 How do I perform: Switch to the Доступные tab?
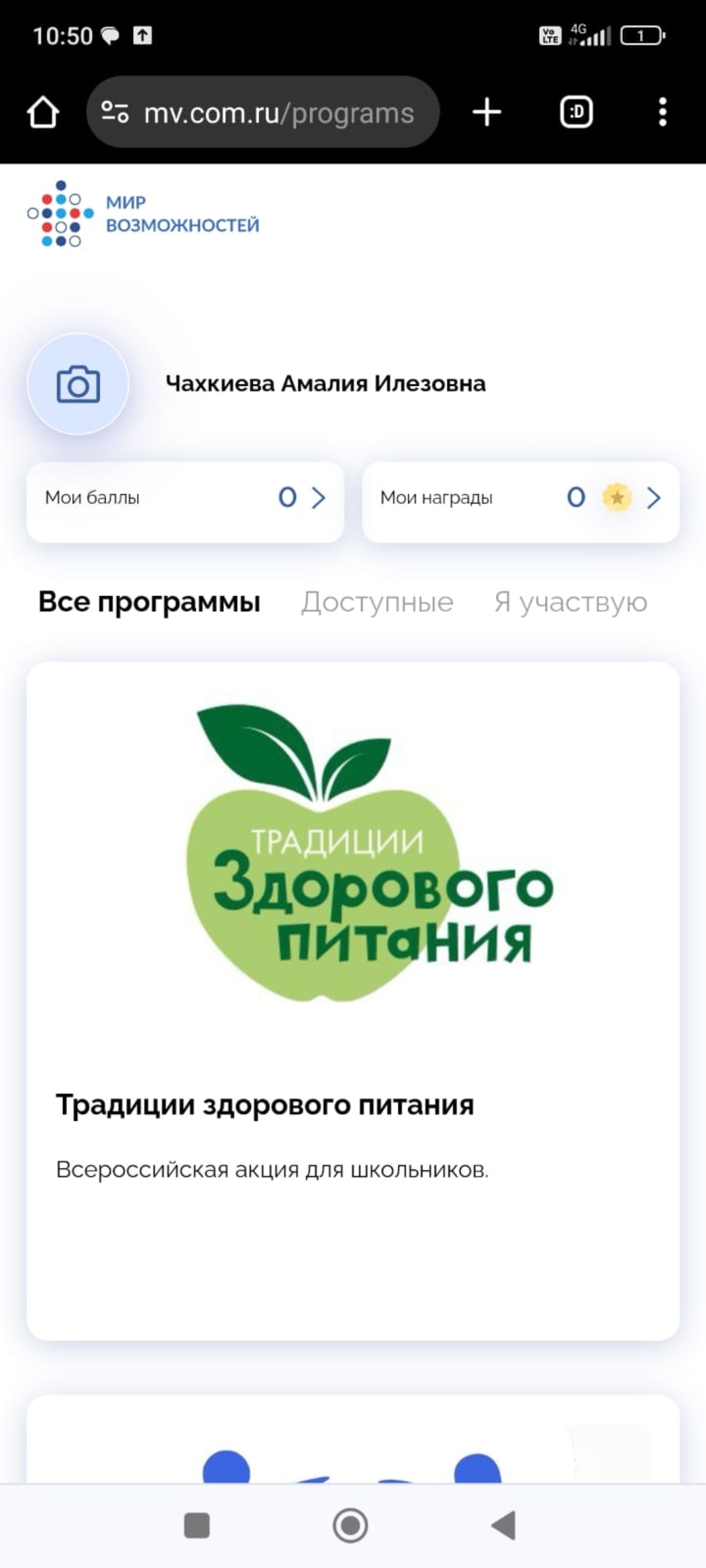click(x=377, y=602)
